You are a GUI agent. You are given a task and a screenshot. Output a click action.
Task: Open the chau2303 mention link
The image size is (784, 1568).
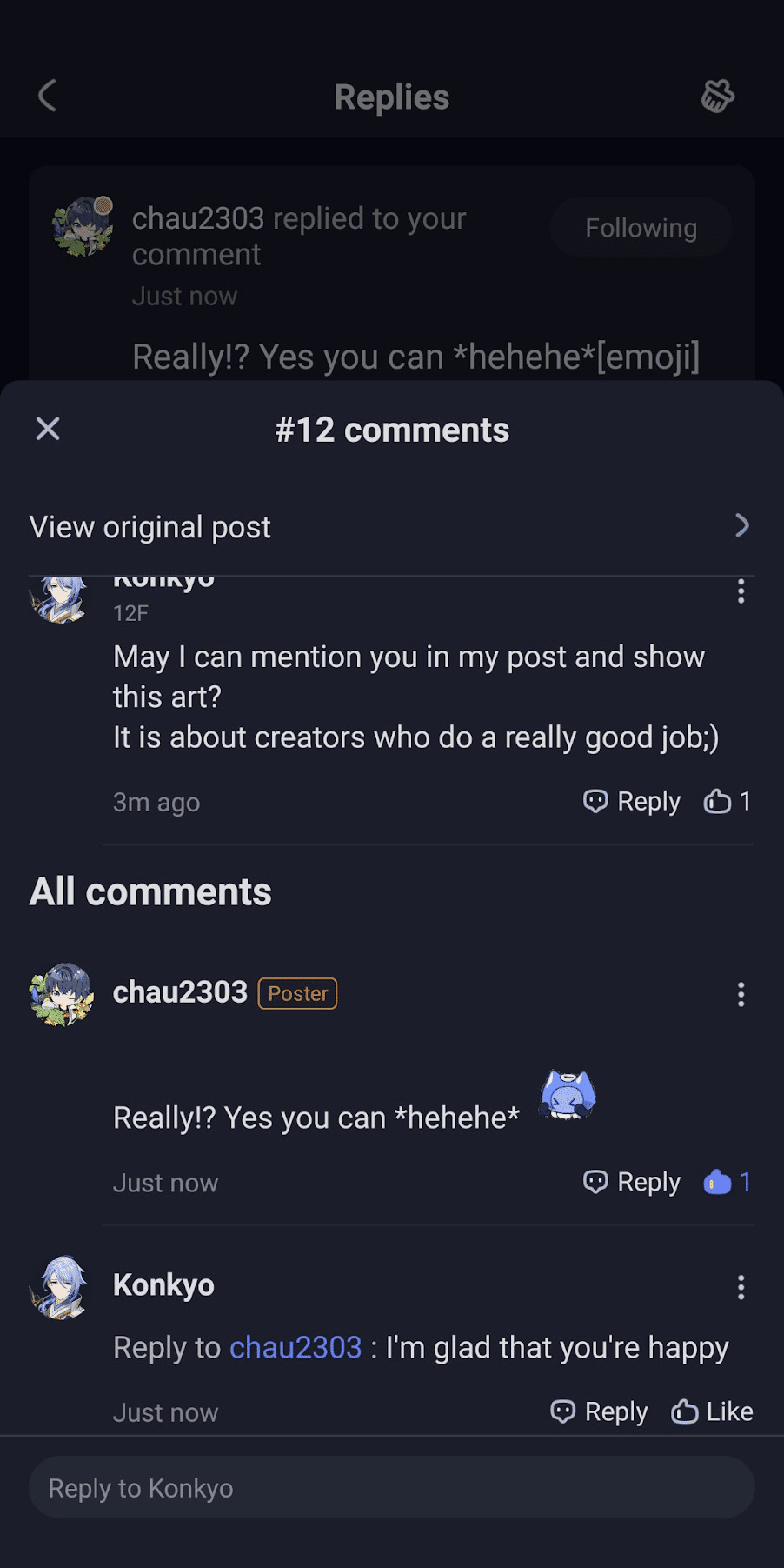(x=296, y=1347)
